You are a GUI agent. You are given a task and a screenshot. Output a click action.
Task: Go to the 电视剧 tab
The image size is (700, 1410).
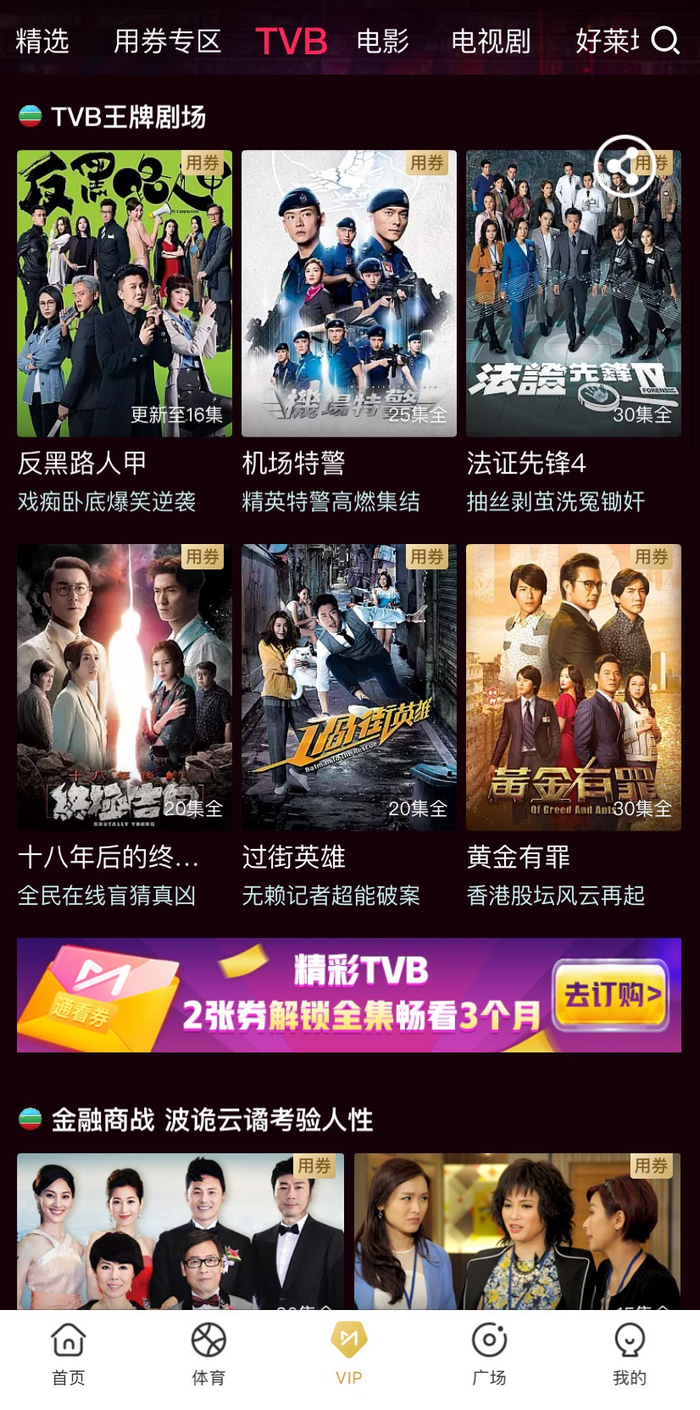[x=491, y=41]
